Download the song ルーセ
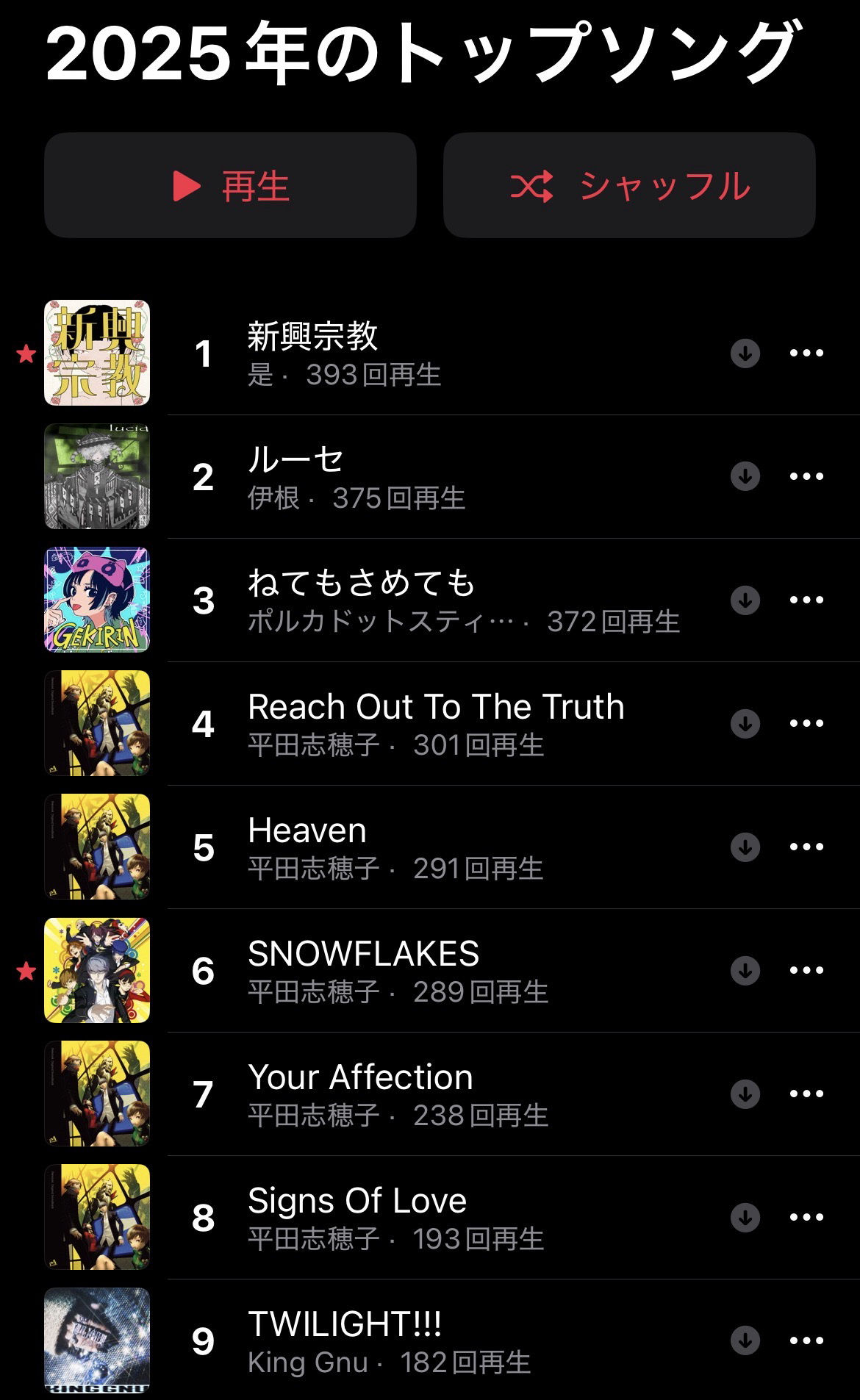This screenshot has height=1400, width=860. 745,477
